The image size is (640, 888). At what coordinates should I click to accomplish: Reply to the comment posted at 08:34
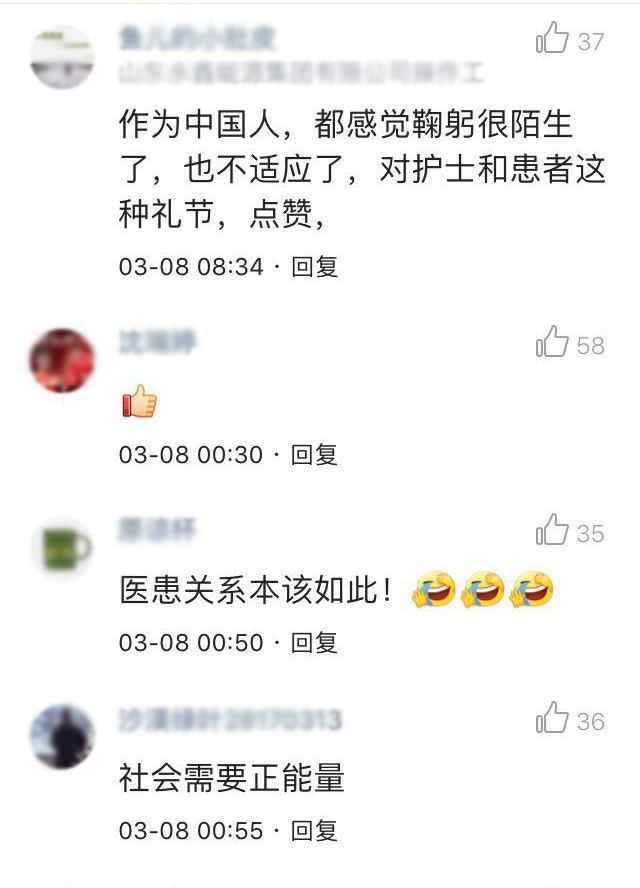pos(314,267)
